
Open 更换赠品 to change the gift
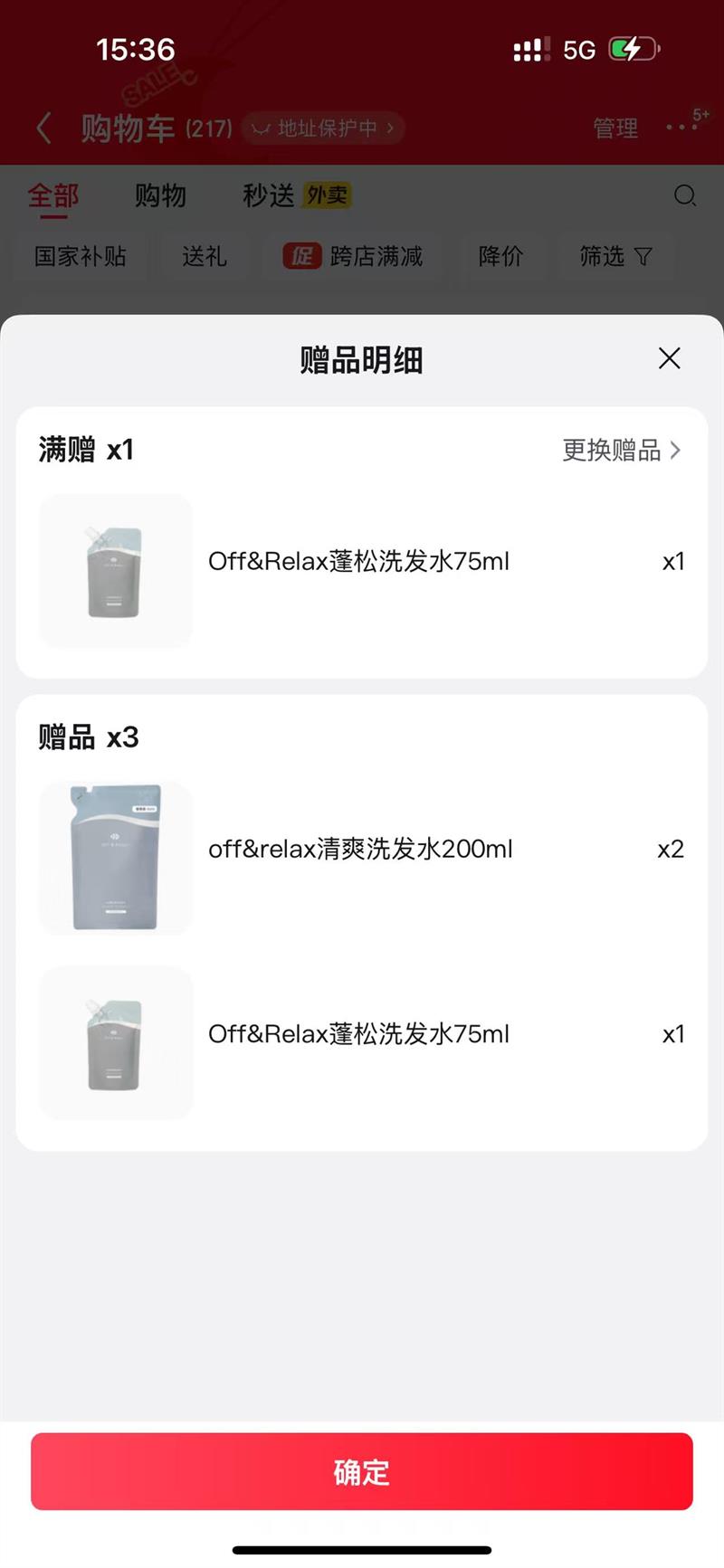[x=621, y=450]
